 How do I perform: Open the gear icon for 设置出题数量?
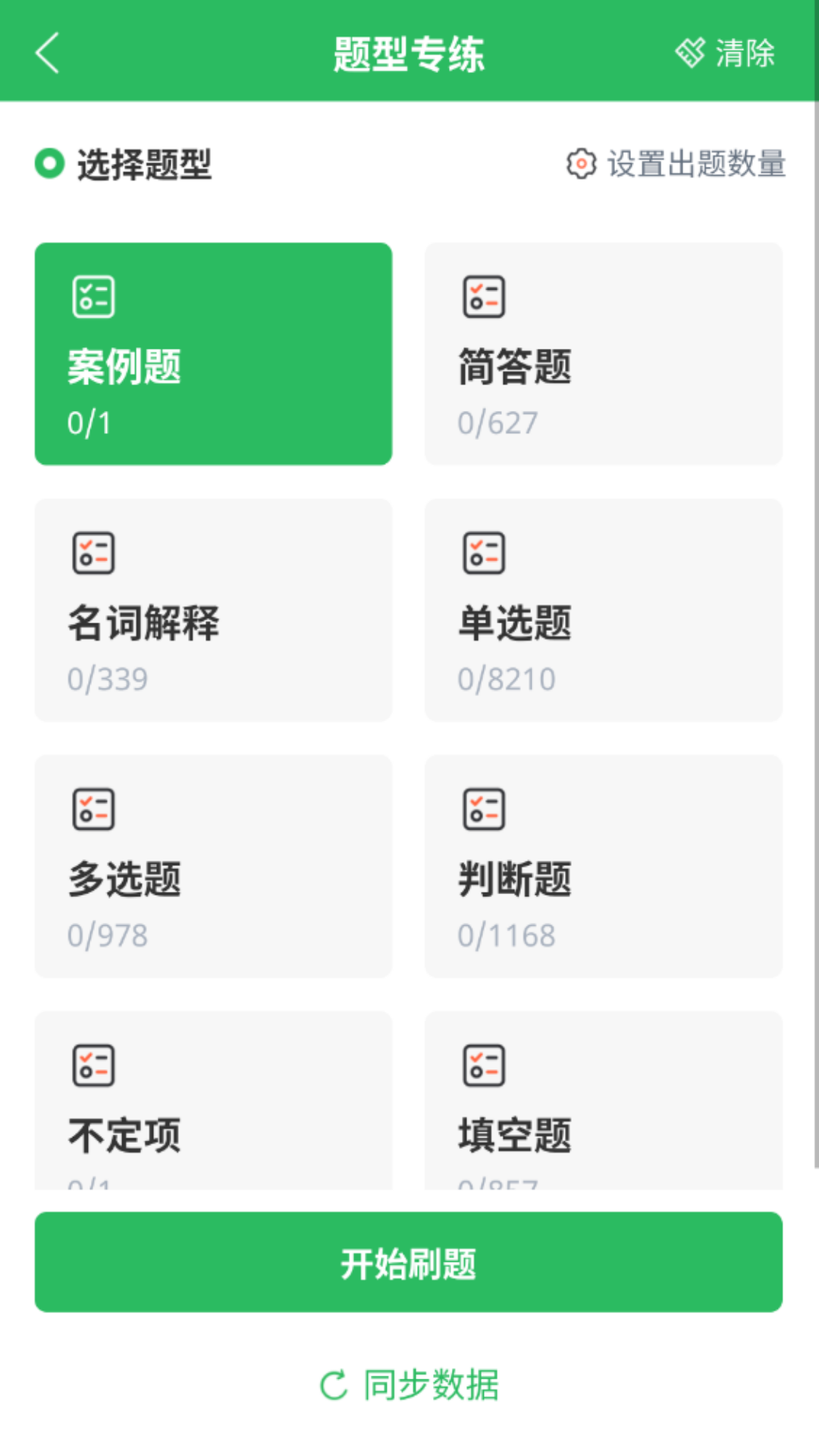581,163
